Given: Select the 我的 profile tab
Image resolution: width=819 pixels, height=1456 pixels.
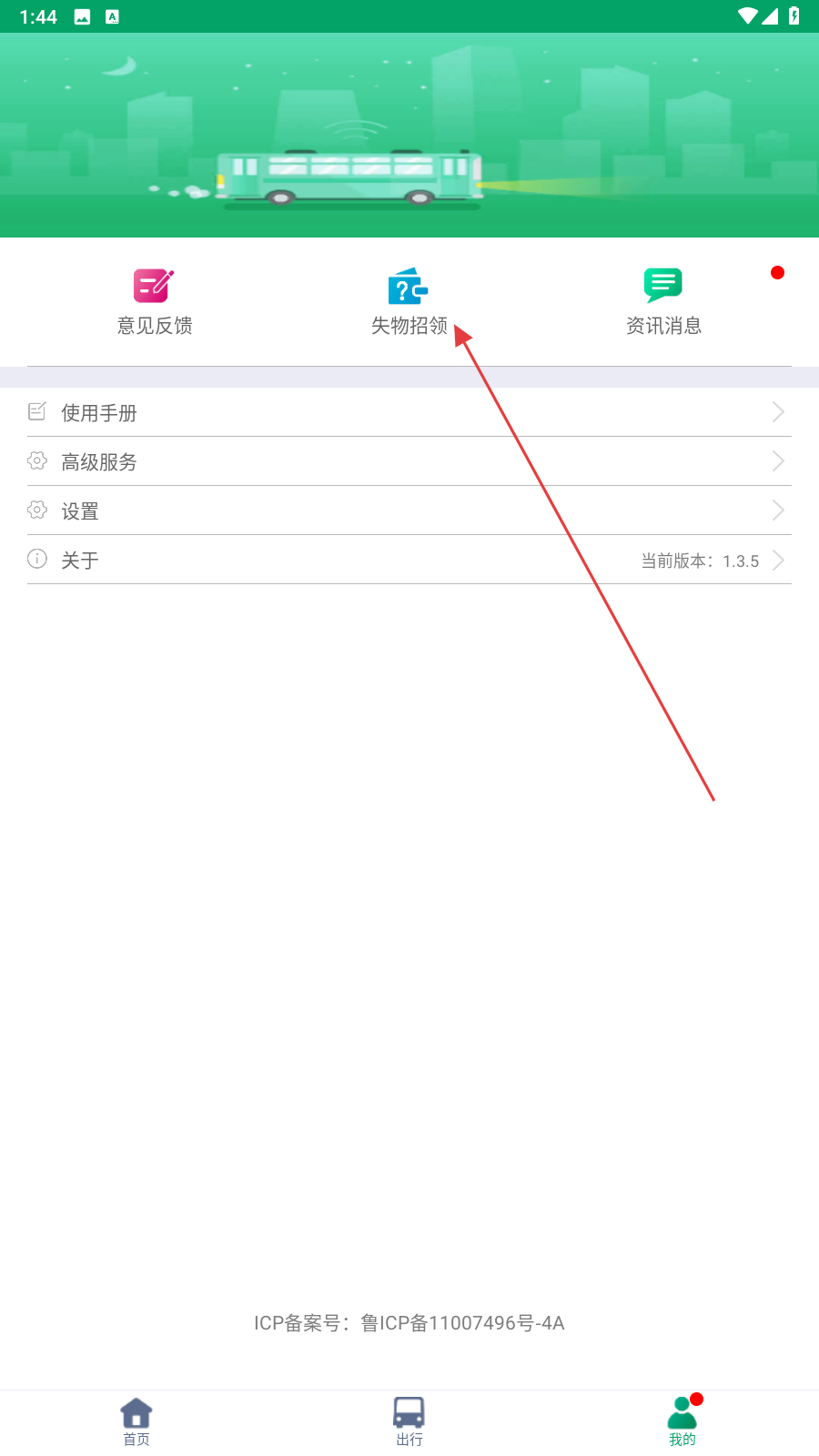Looking at the screenshot, I should (682, 1422).
